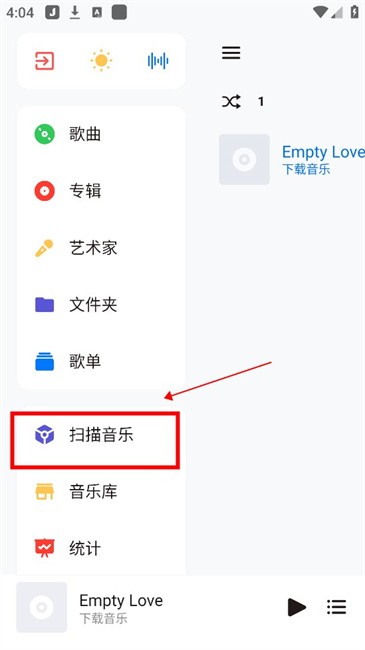Browse the 文件夹 folders section

pyautogui.click(x=102, y=305)
